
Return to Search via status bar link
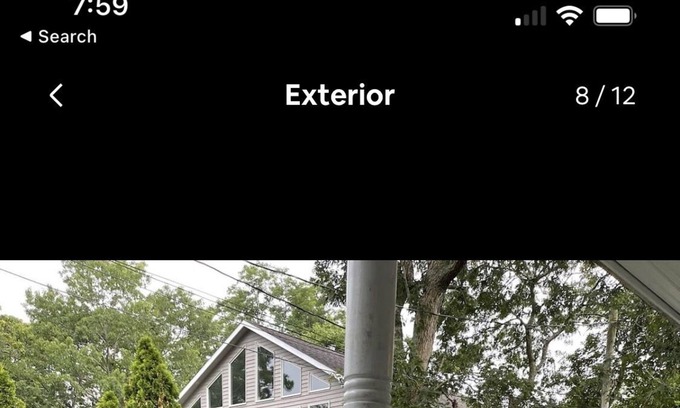pos(58,37)
